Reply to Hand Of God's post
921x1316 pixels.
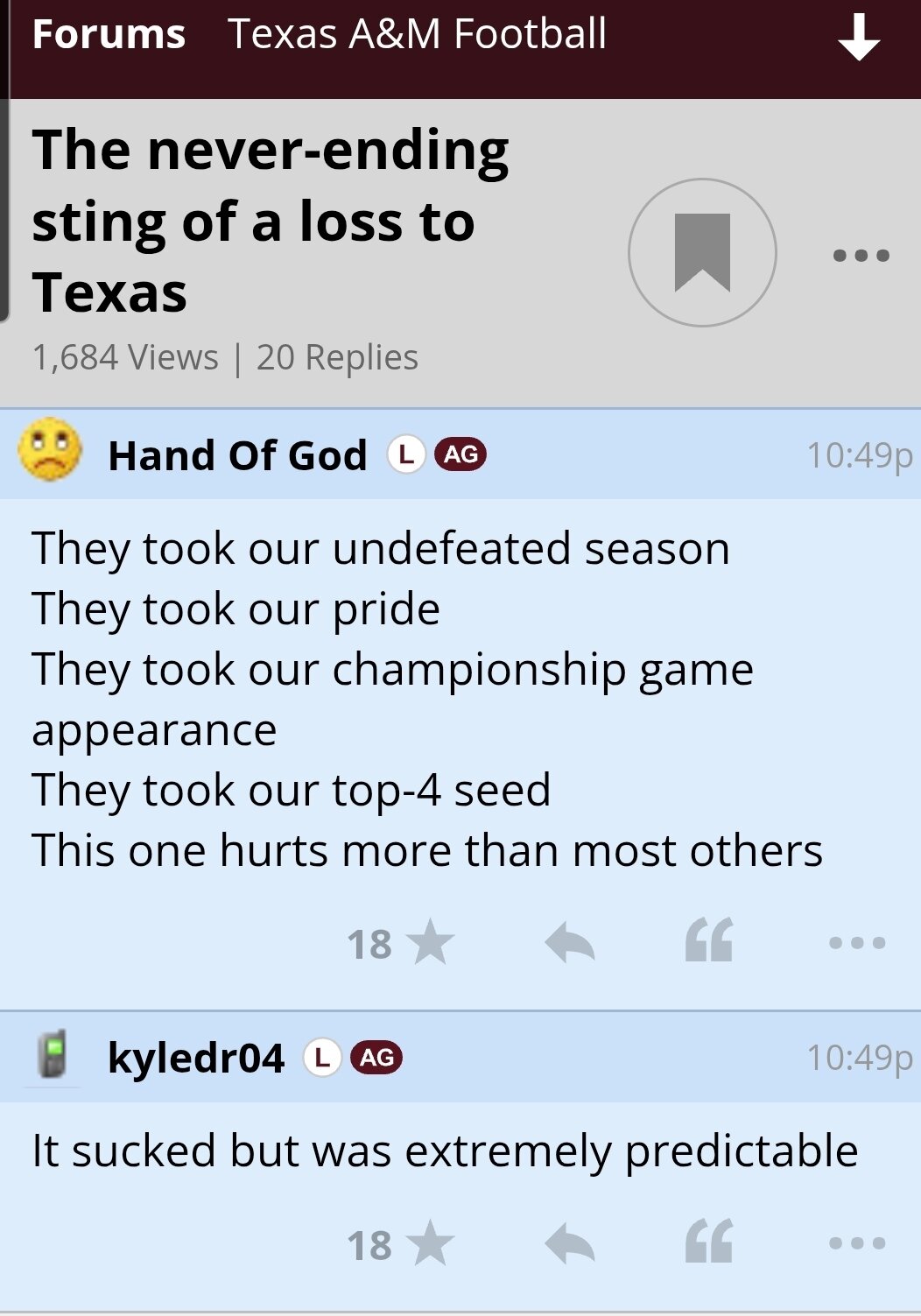point(569,943)
